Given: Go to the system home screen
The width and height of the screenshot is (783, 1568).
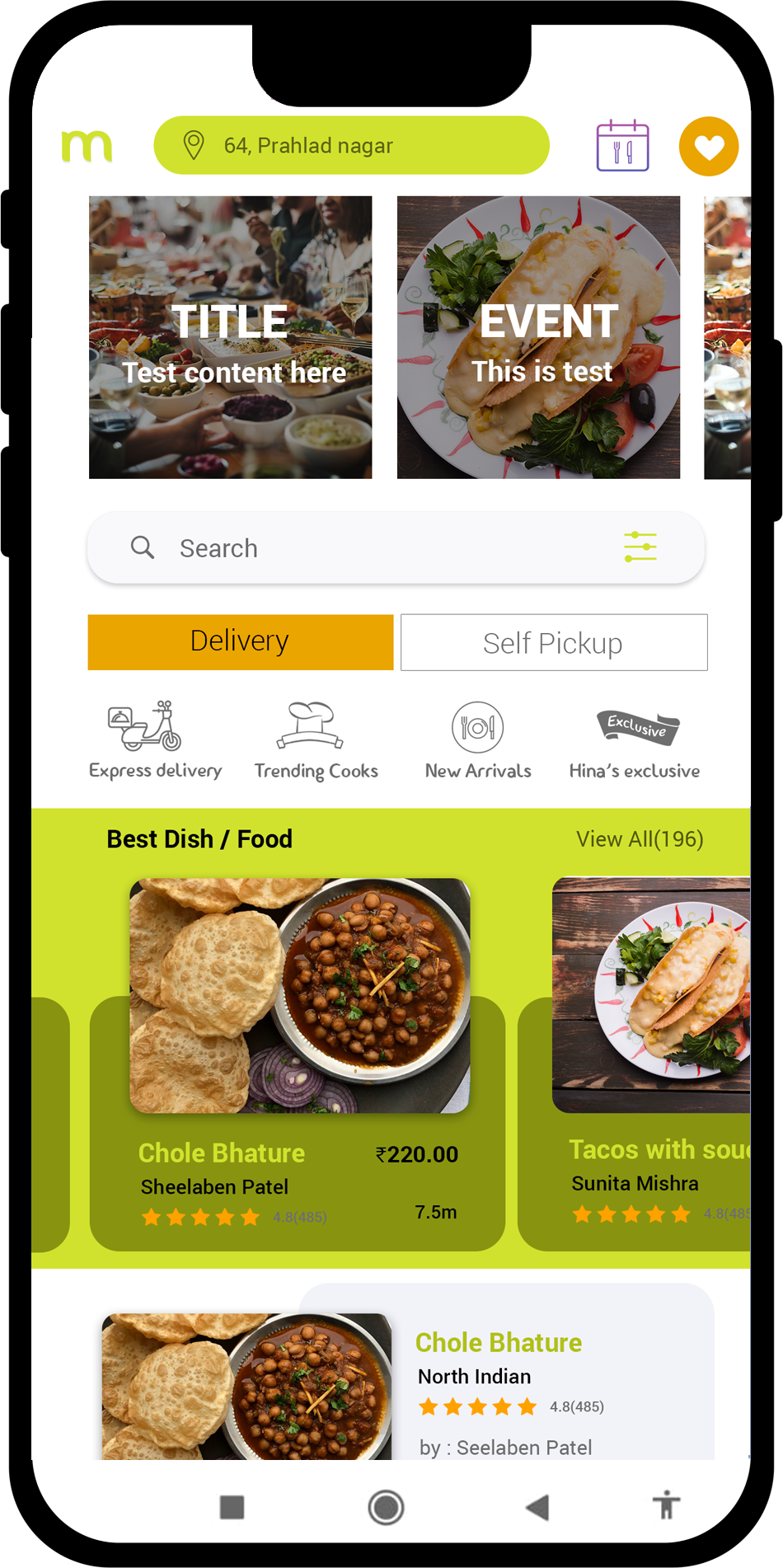Looking at the screenshot, I should [x=386, y=1507].
